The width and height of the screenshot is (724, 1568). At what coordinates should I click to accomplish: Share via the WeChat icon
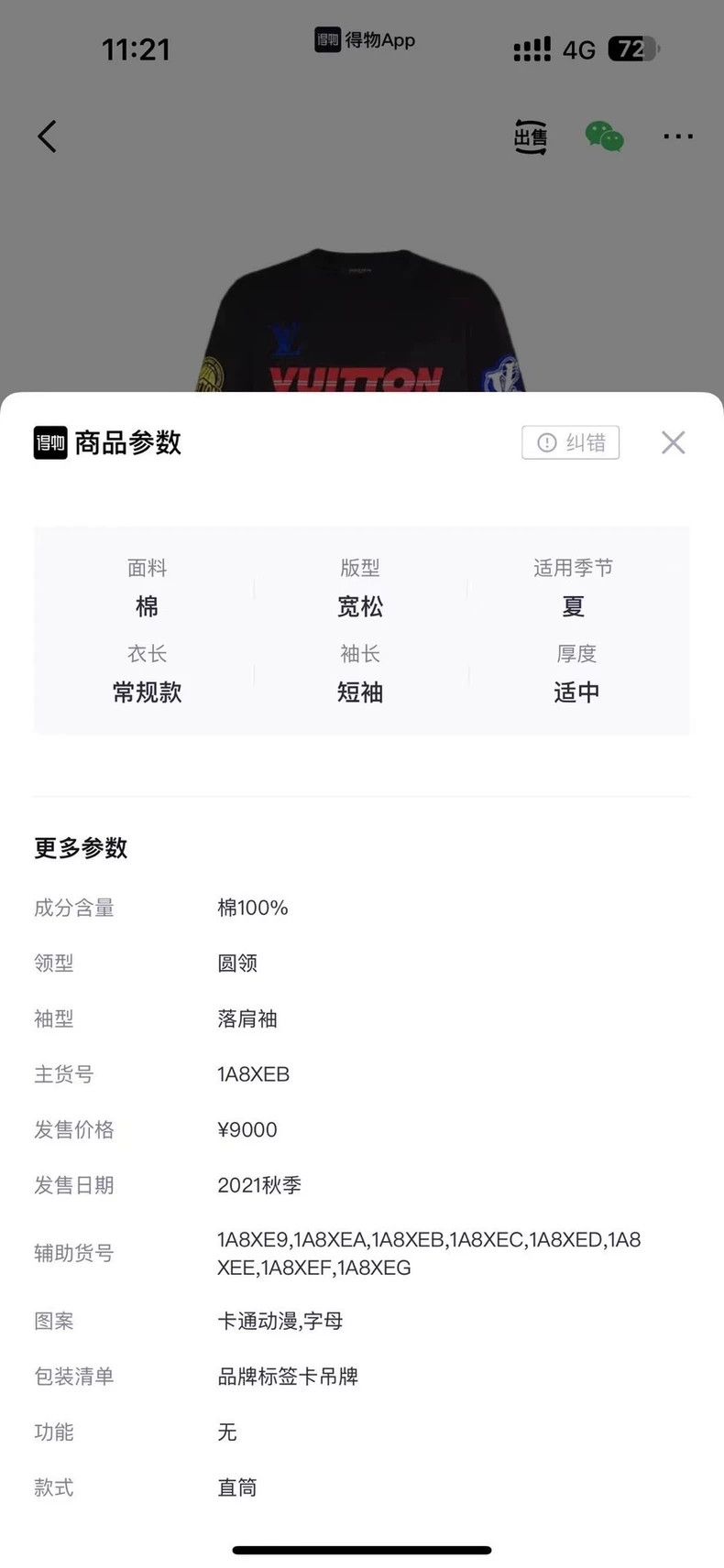coord(605,136)
